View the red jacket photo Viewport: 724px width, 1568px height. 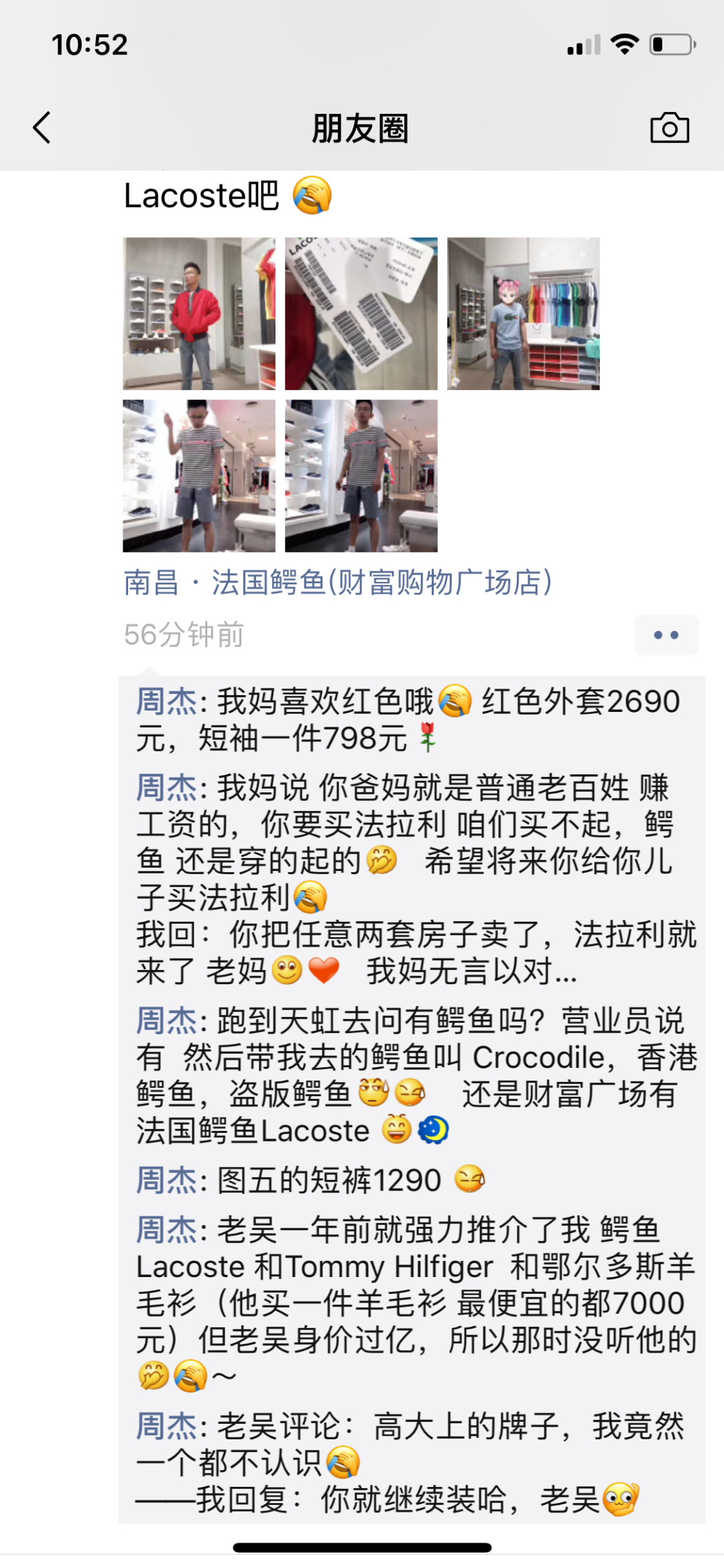click(x=199, y=314)
